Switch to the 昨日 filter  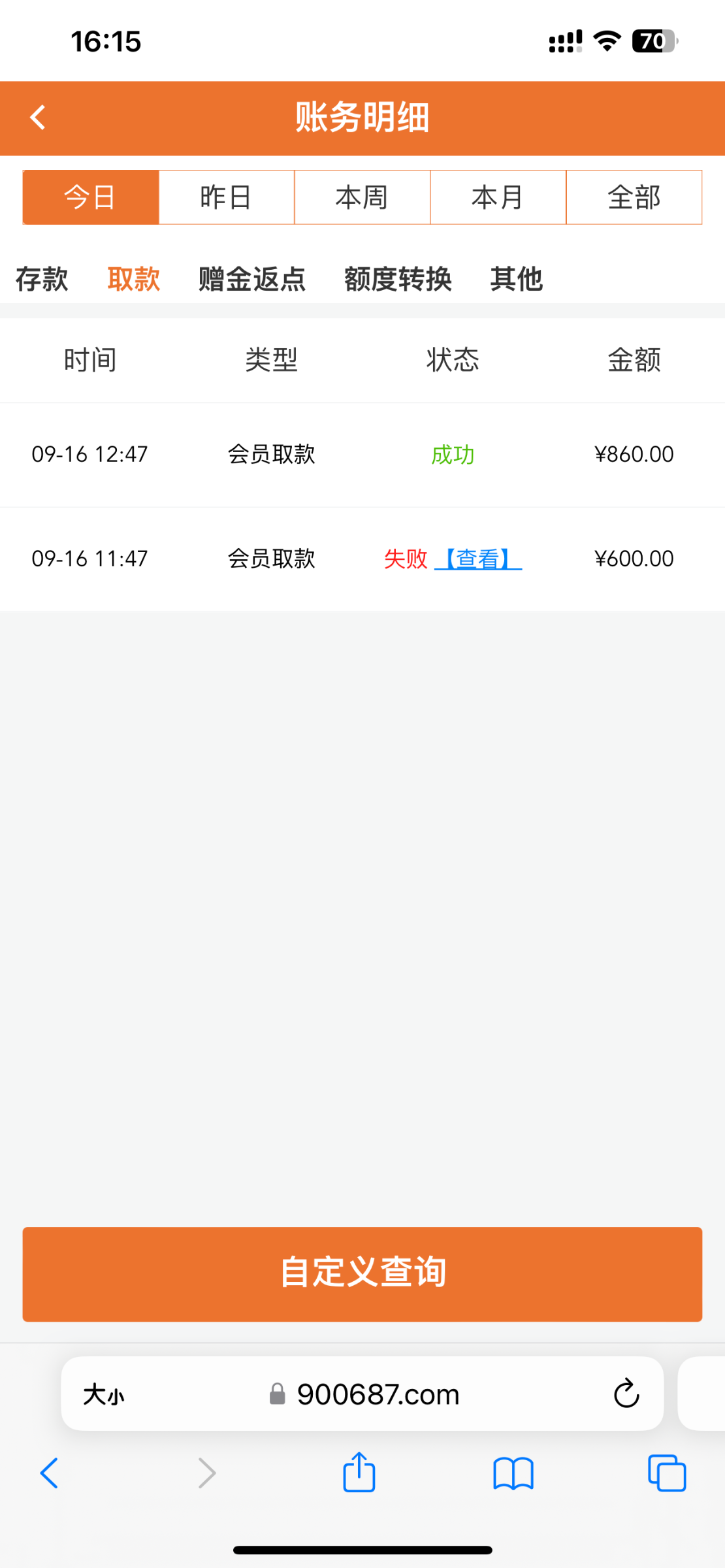click(227, 197)
